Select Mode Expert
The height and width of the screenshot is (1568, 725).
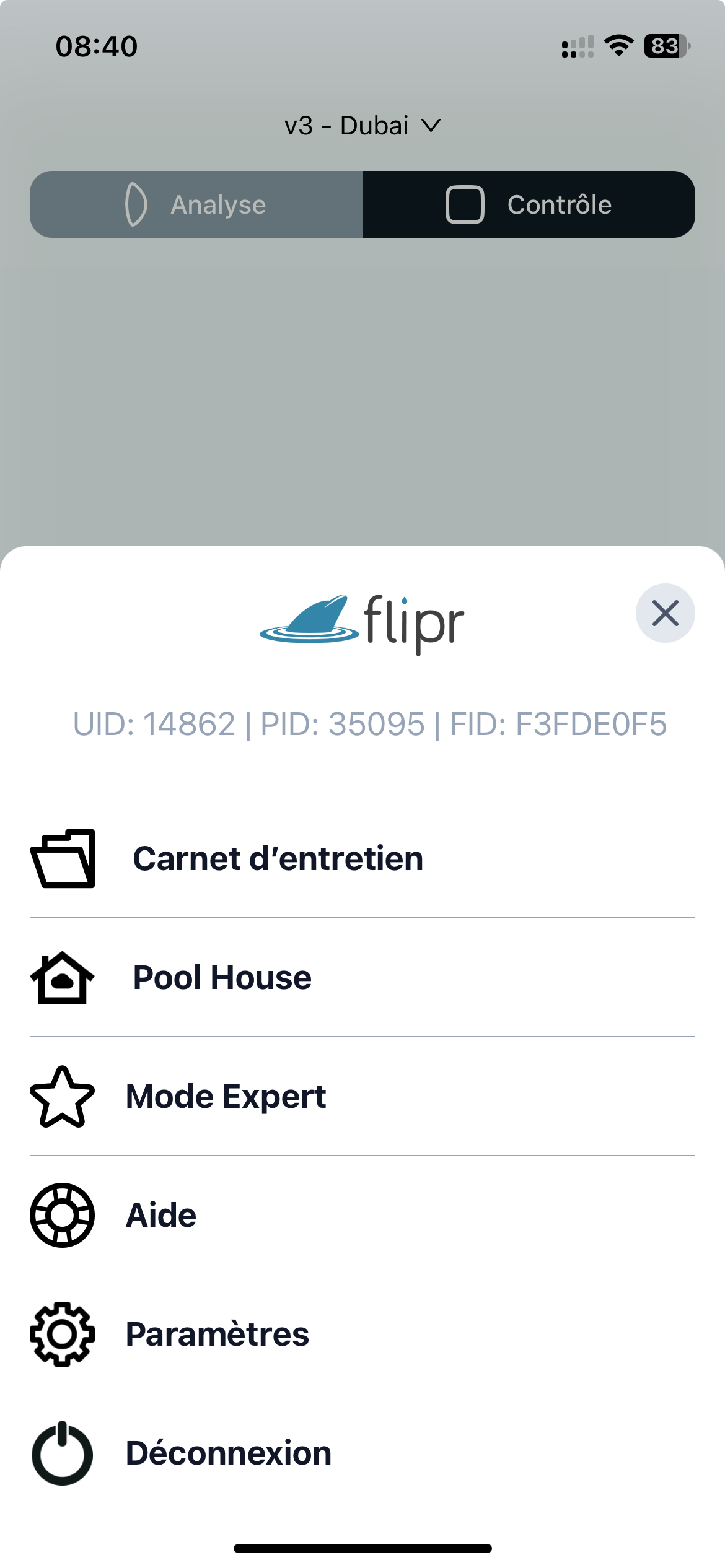[x=226, y=1096]
